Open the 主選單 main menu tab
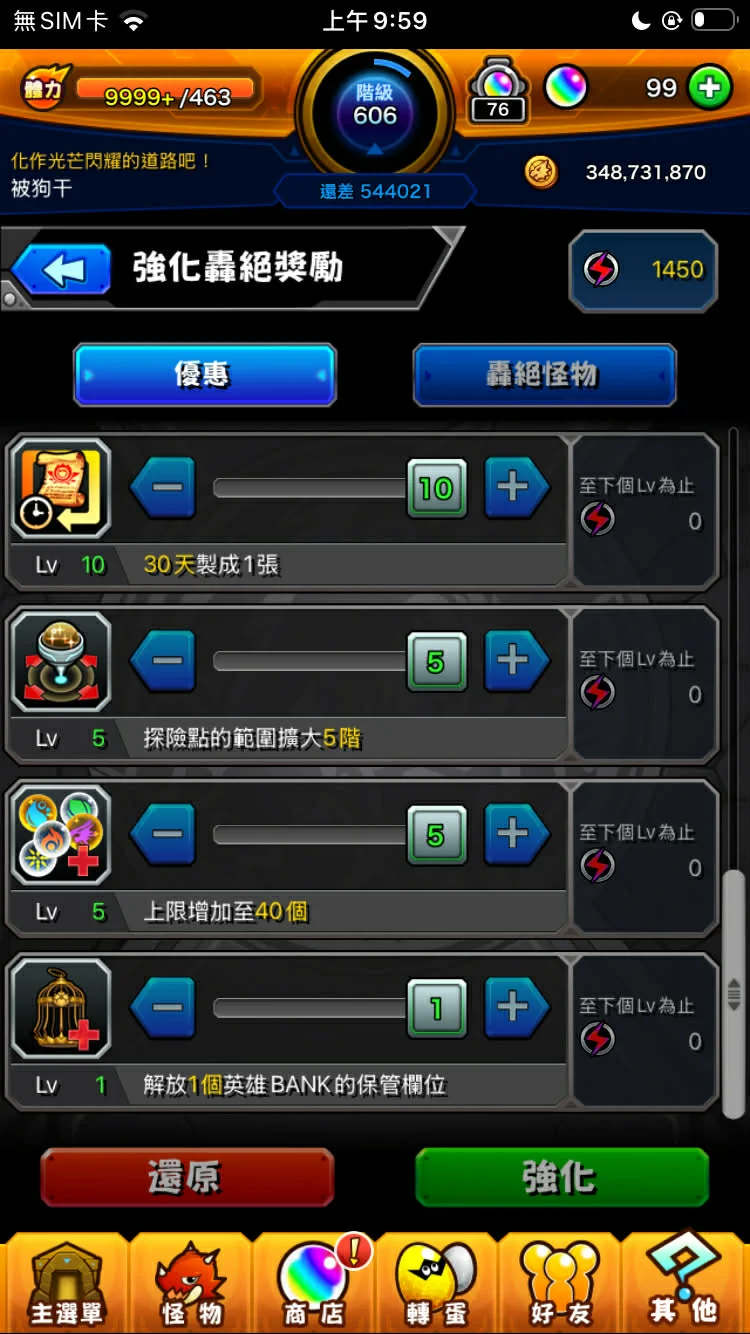The image size is (750, 1334). (65, 1285)
